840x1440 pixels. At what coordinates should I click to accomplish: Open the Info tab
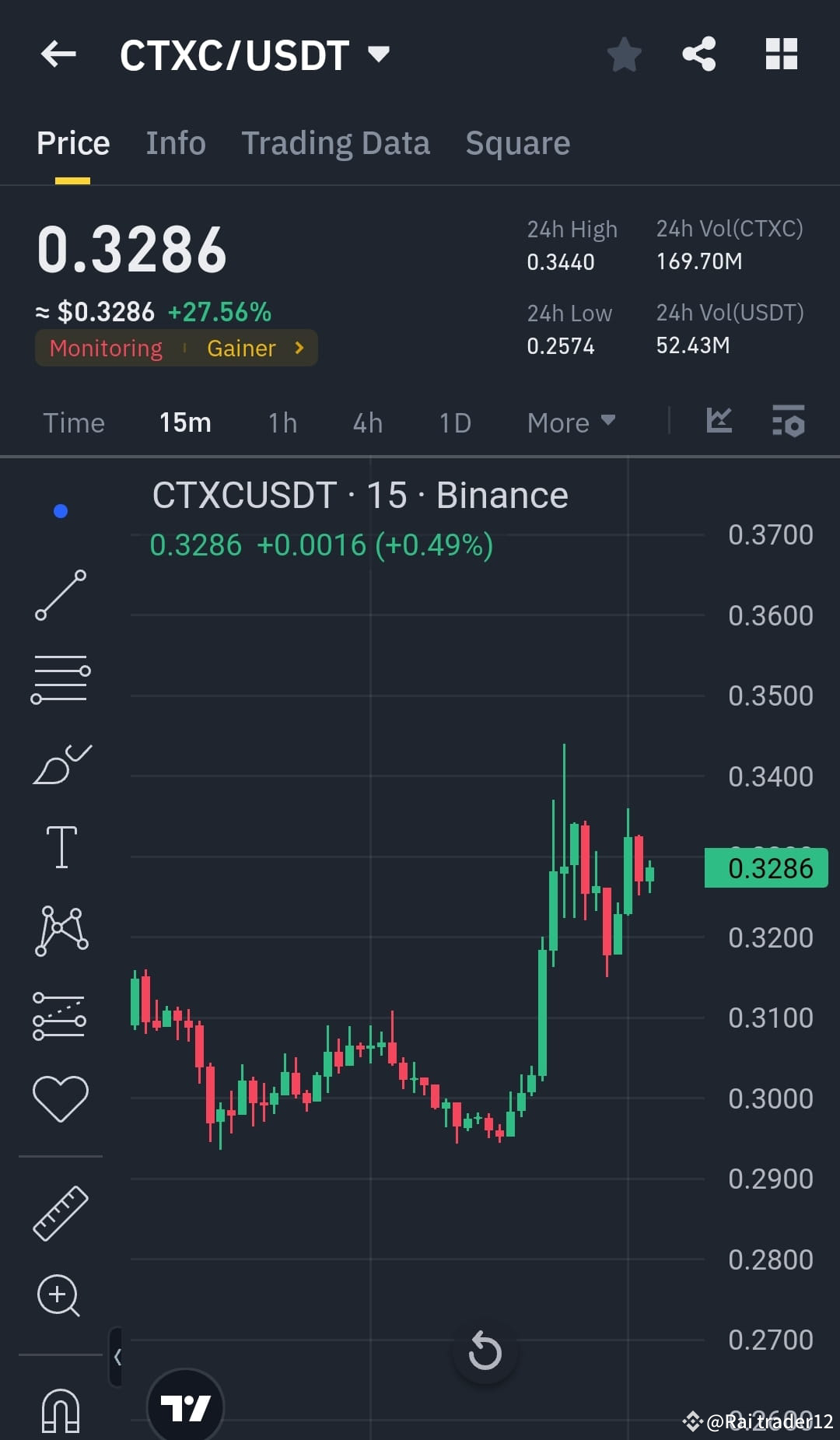click(175, 142)
